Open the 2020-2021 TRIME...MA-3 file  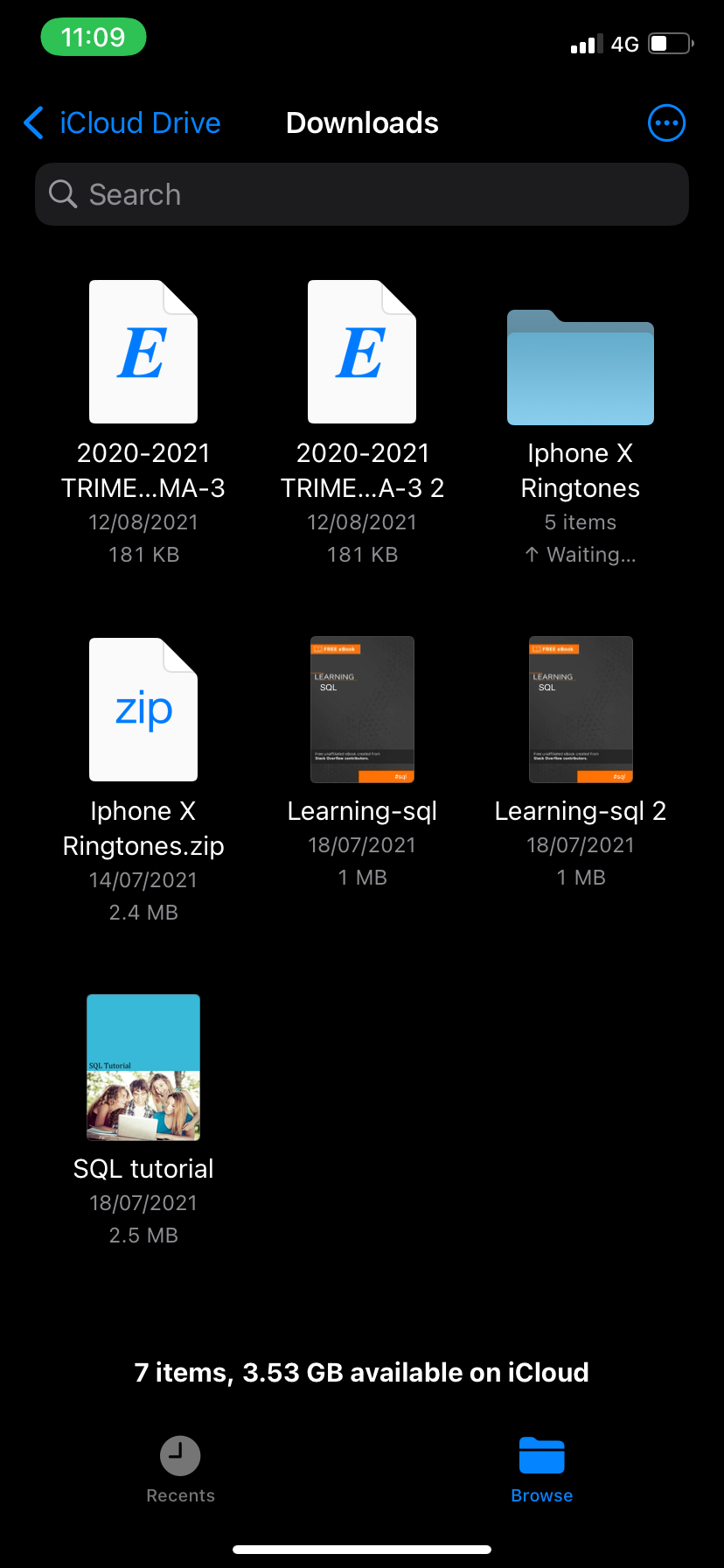[x=143, y=353]
